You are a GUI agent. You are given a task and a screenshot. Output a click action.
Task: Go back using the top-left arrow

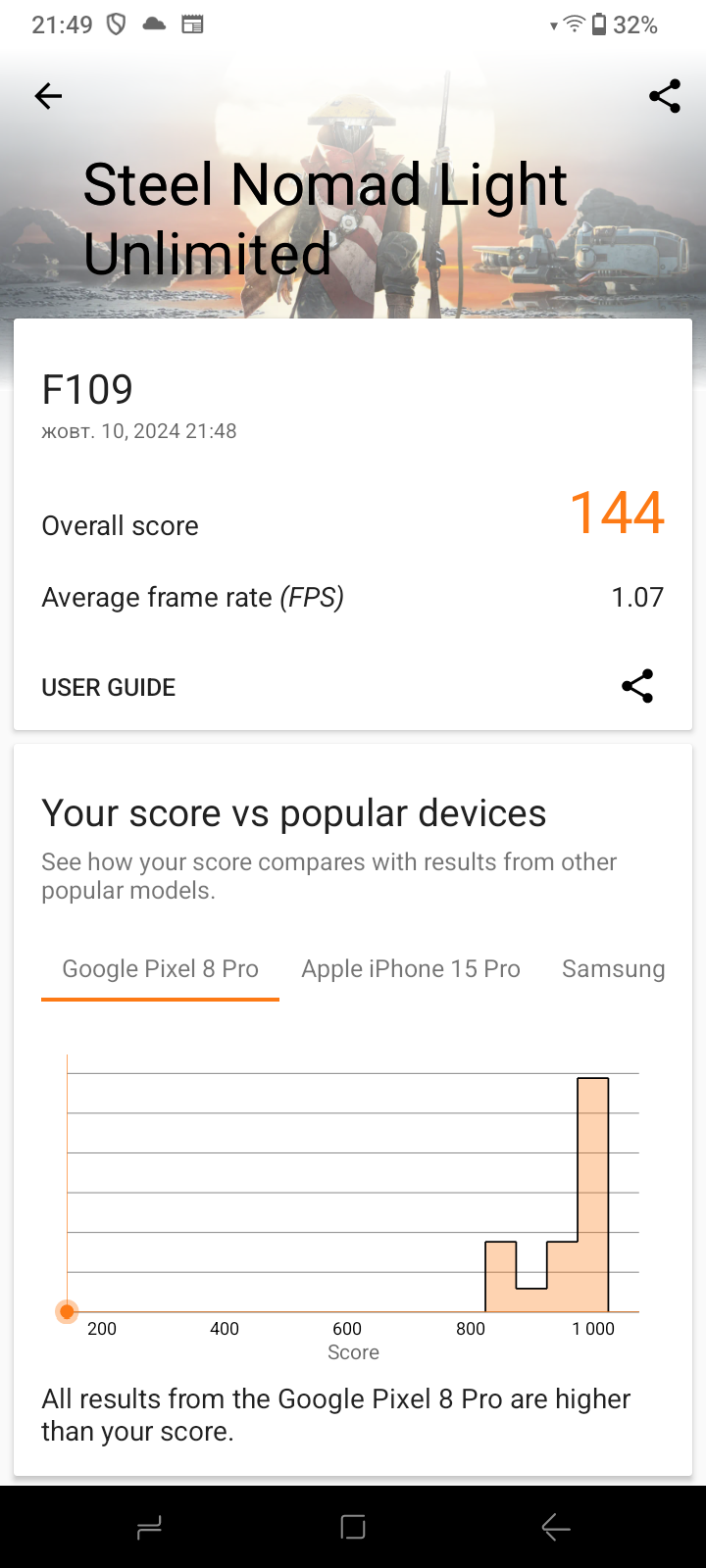click(x=48, y=96)
